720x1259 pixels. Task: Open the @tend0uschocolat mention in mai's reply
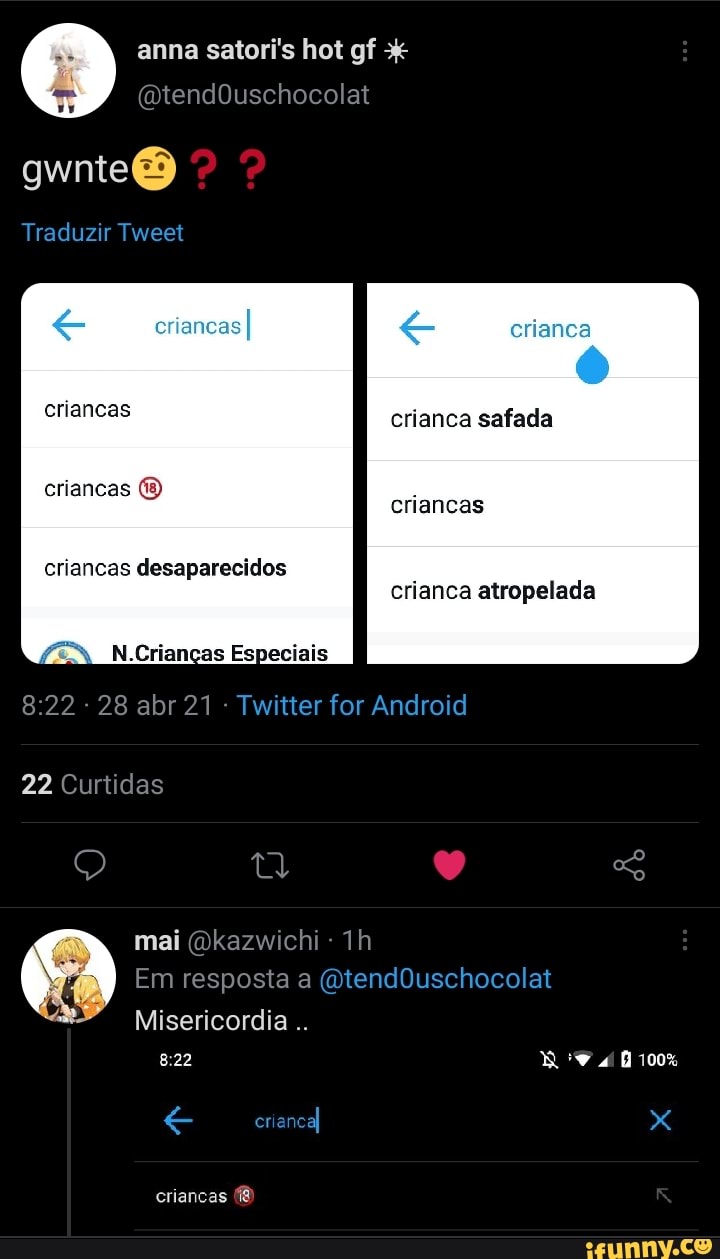tap(435, 979)
